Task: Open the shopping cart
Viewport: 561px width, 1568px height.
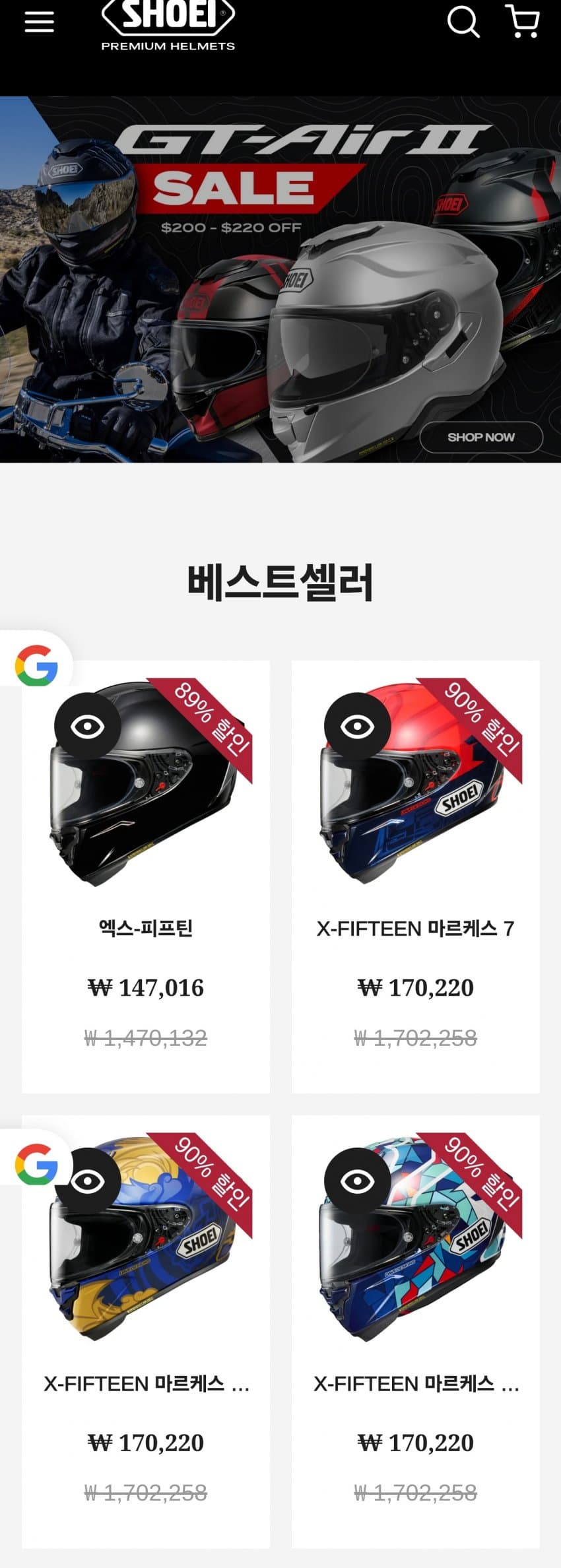Action: pyautogui.click(x=523, y=22)
